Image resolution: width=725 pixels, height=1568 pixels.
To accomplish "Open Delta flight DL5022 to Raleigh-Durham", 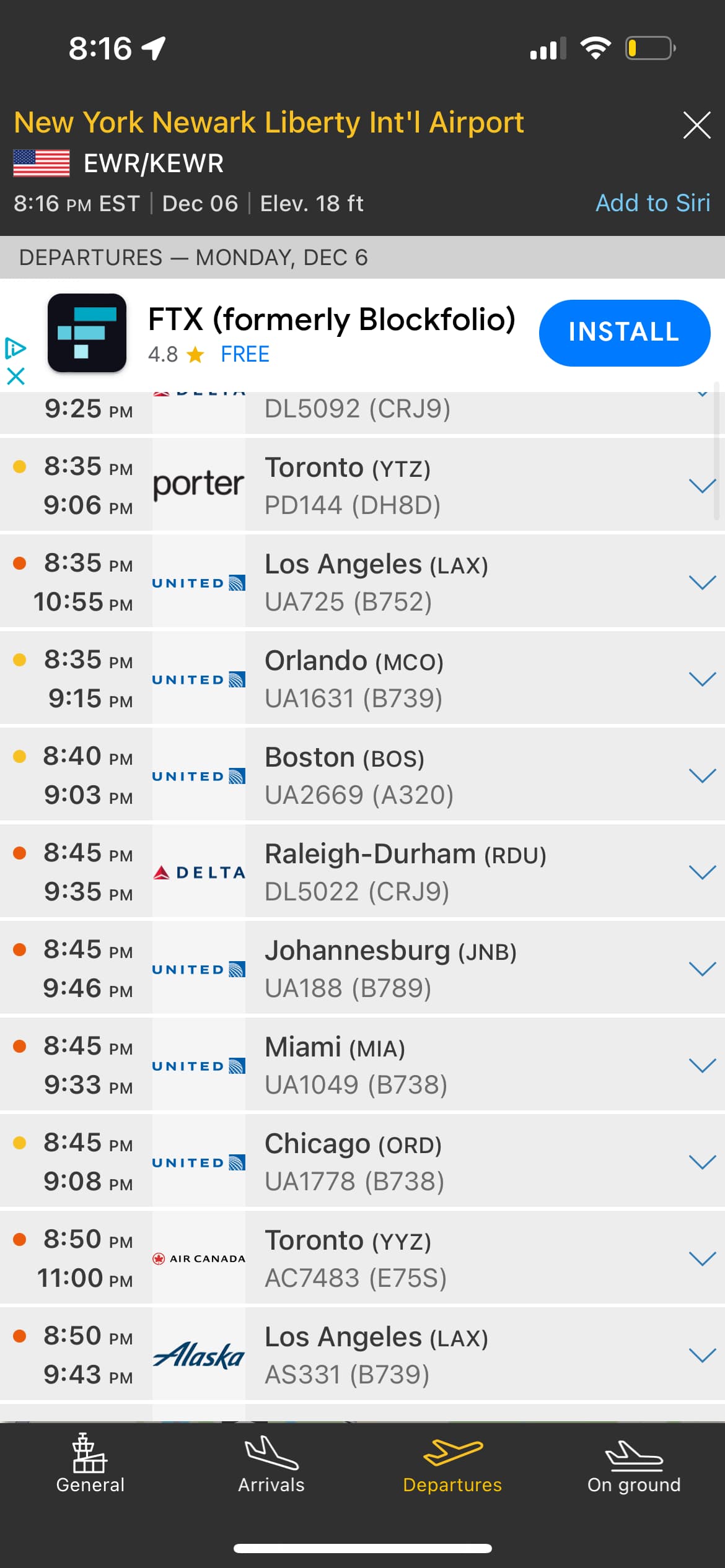I will tap(702, 872).
